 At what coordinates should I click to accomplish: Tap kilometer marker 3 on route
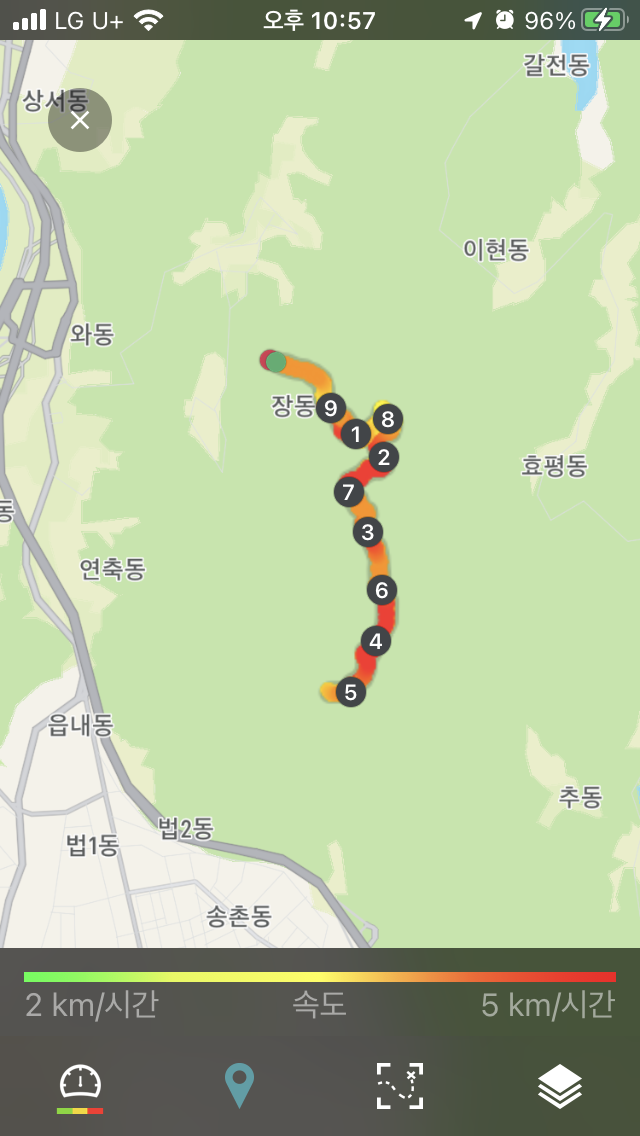click(367, 532)
